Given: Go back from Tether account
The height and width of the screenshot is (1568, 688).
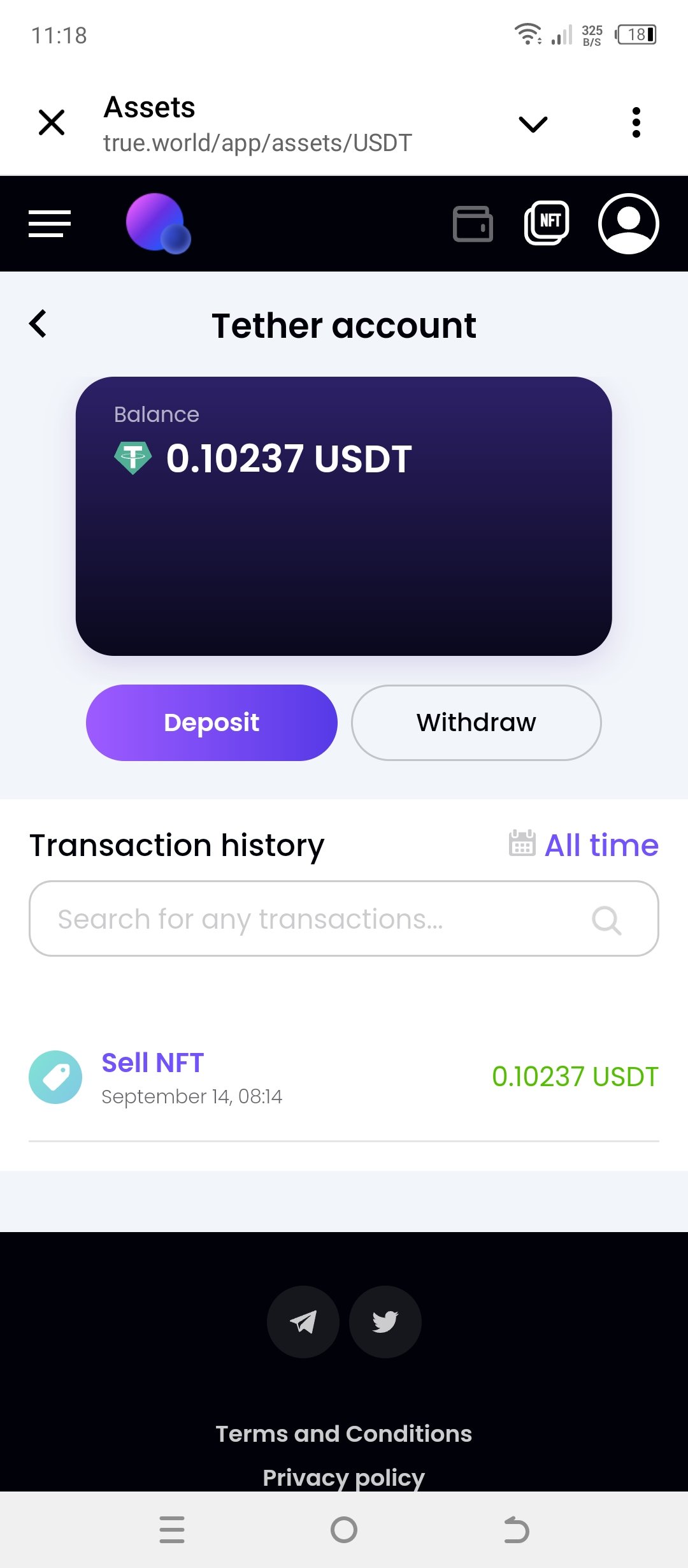Looking at the screenshot, I should [x=38, y=324].
